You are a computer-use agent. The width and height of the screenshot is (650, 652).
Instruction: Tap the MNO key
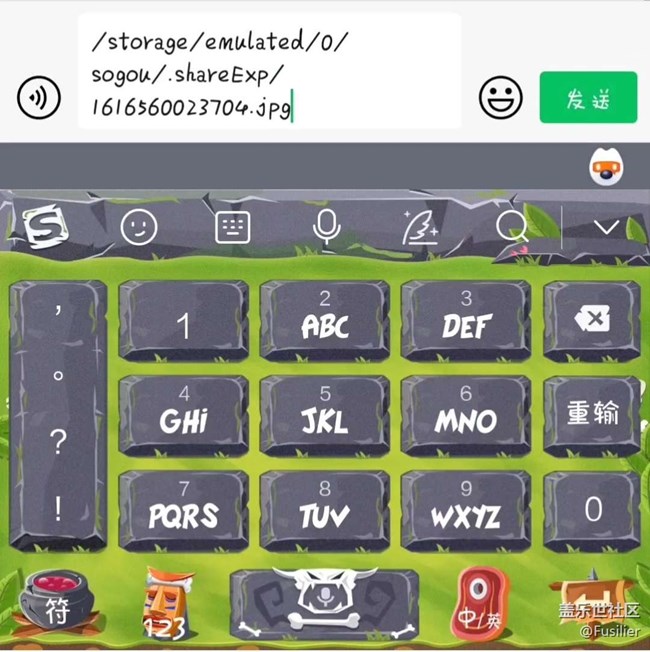click(x=465, y=415)
